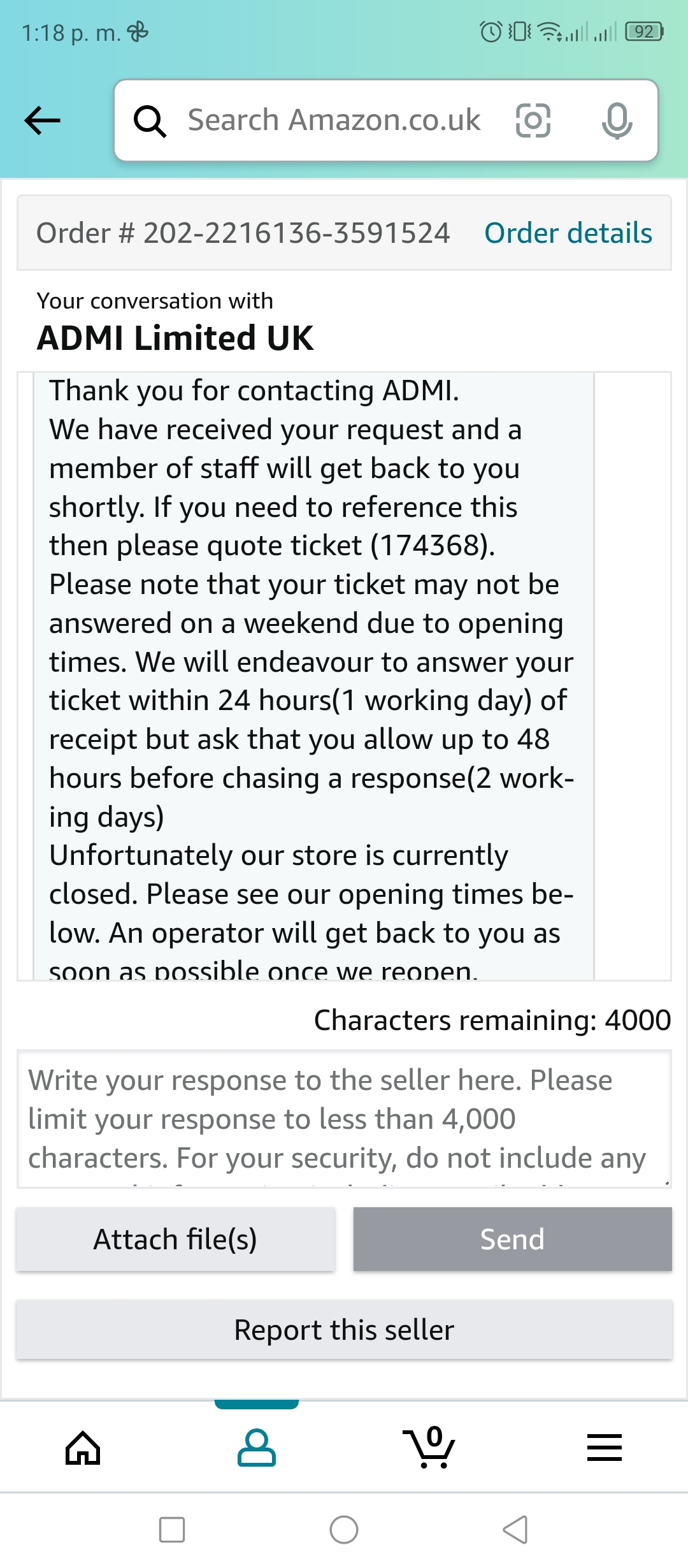Open the camera scan search icon

point(533,120)
